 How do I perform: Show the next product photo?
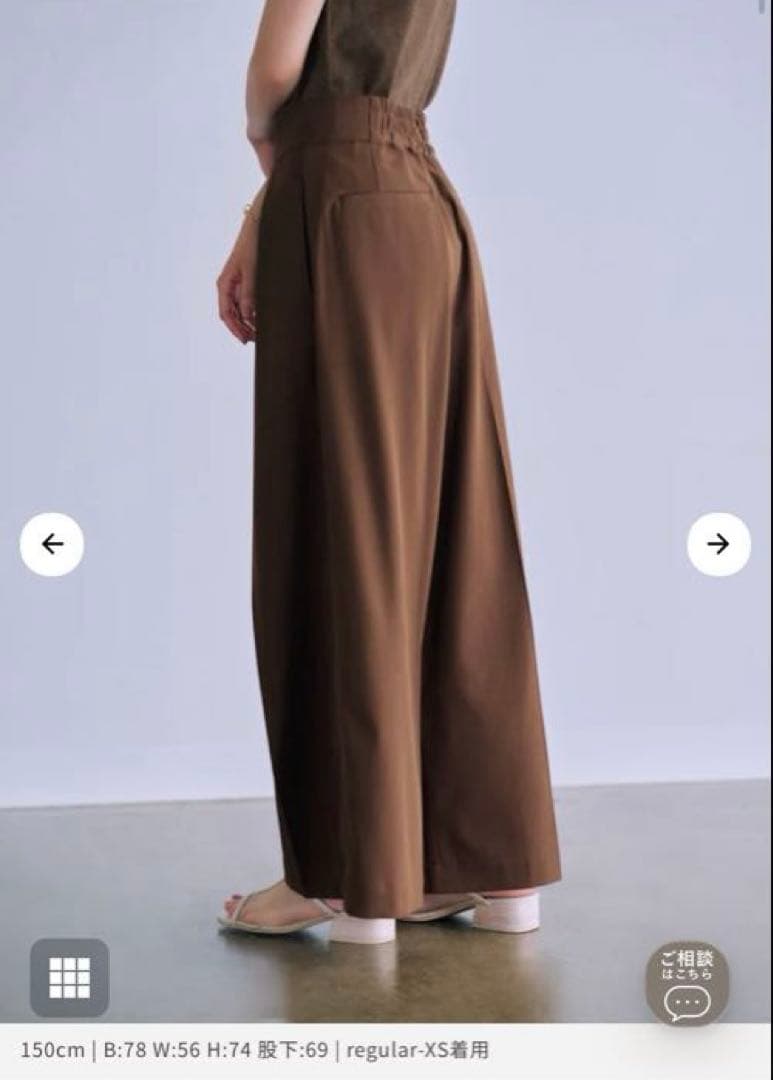[718, 544]
